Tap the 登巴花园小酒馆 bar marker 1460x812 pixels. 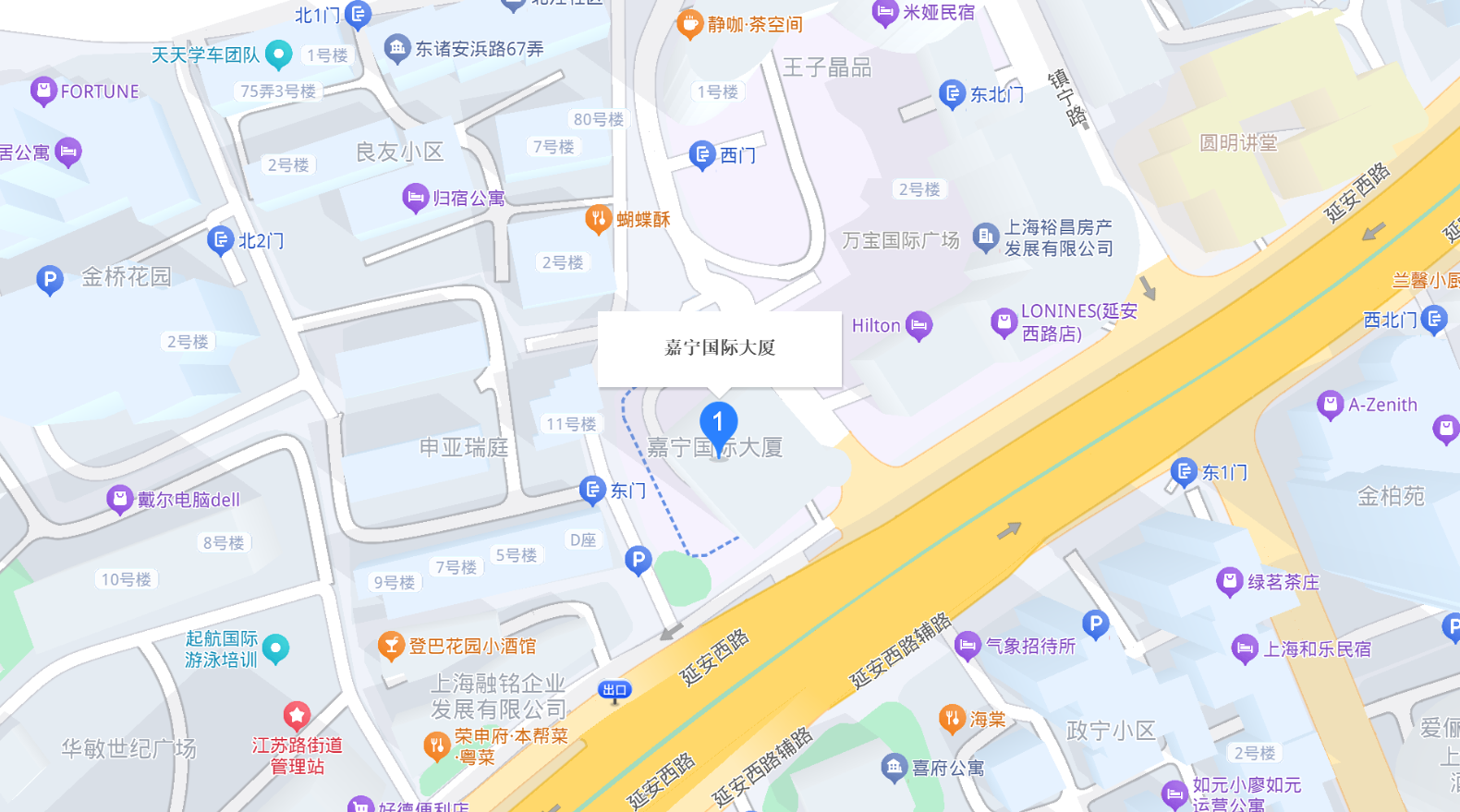[x=392, y=645]
